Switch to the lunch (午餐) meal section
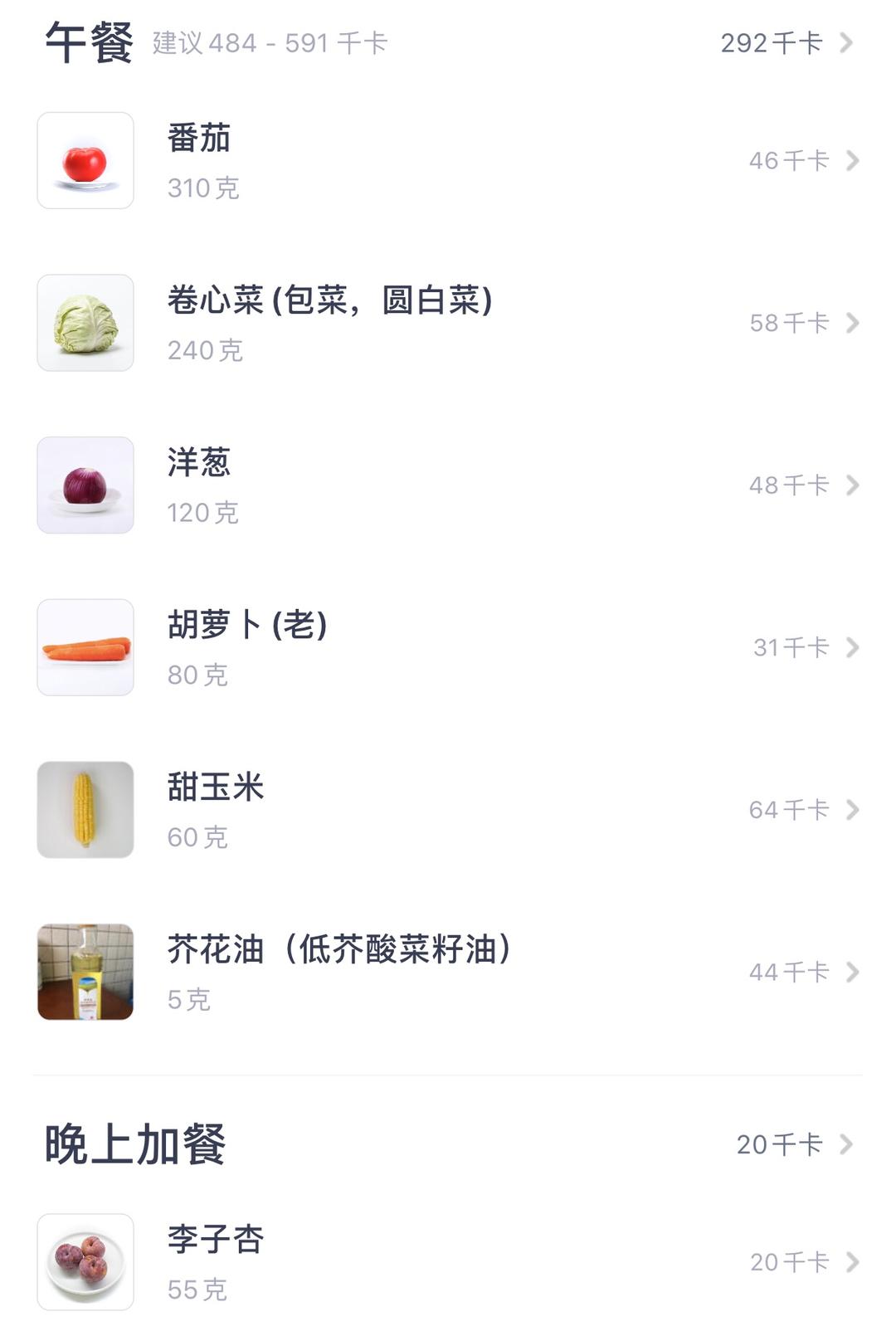The image size is (896, 1331). 85,43
